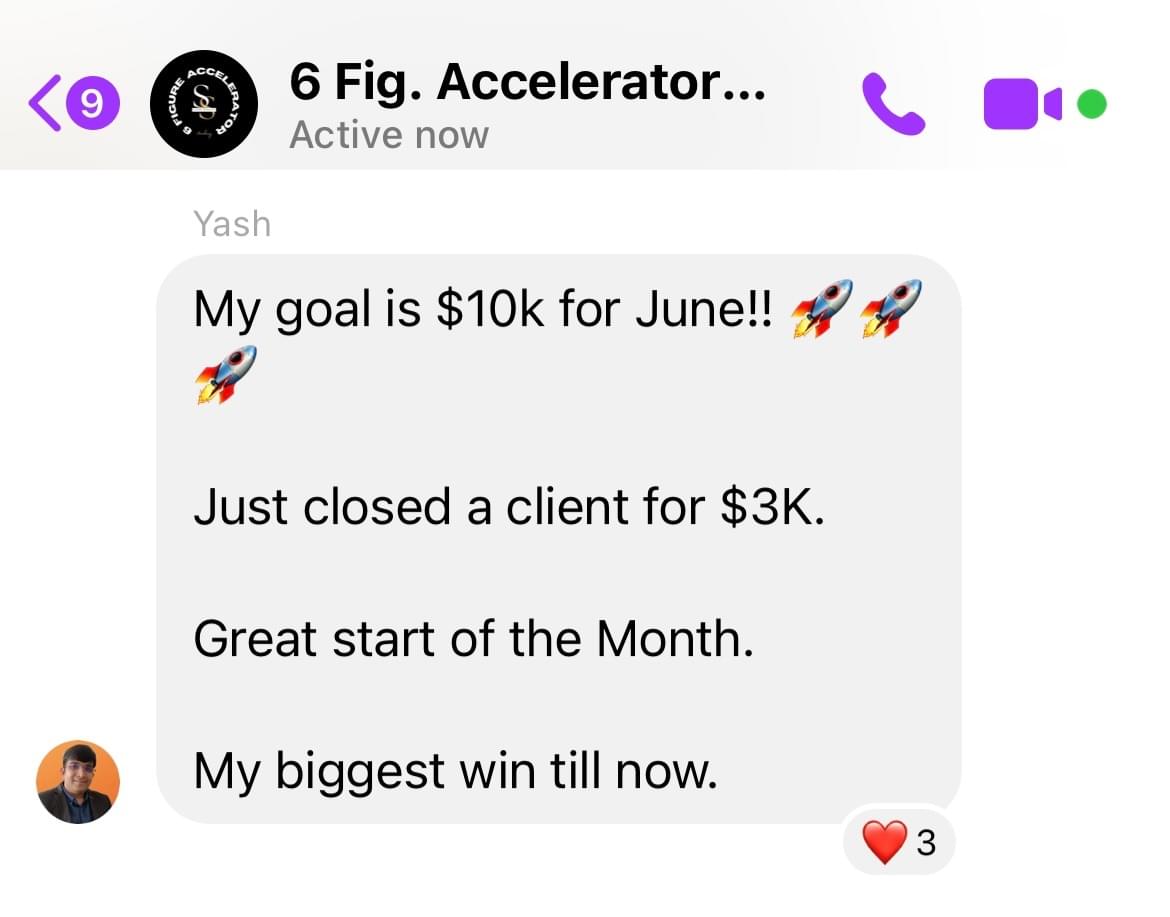See who reacted with a heart

(899, 843)
